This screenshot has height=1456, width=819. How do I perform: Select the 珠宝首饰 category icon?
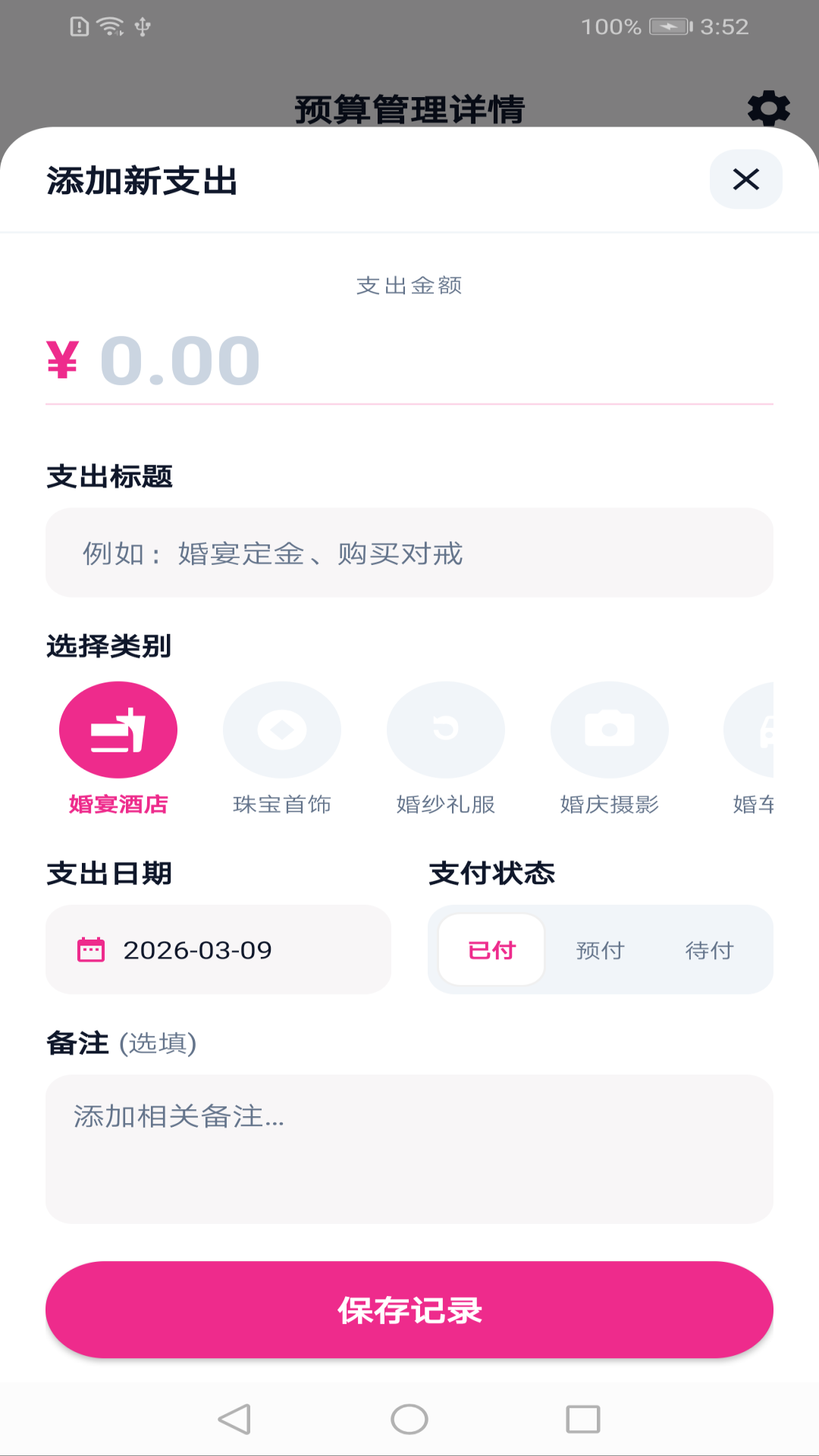pos(281,729)
